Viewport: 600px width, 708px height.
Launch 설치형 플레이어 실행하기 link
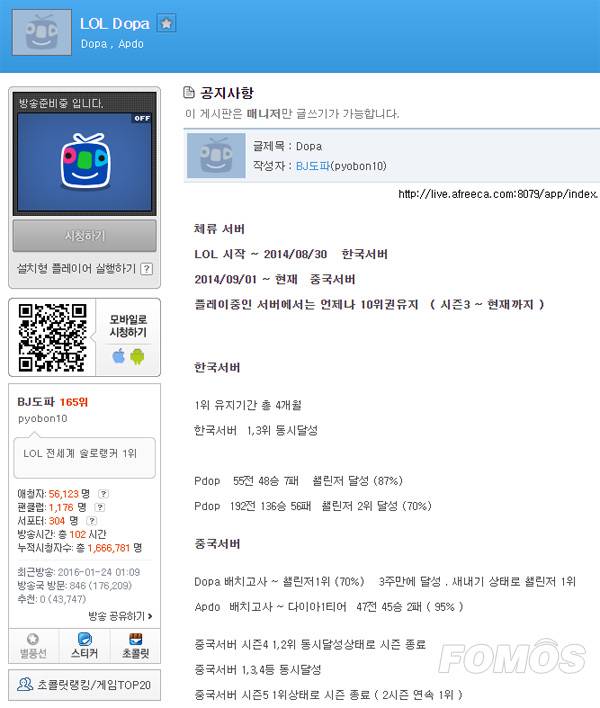[76, 269]
